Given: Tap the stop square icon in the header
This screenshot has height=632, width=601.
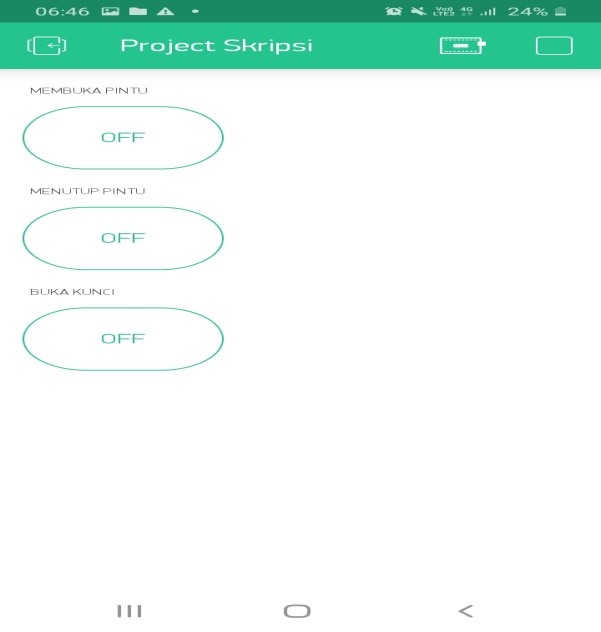Looking at the screenshot, I should click(x=554, y=46).
